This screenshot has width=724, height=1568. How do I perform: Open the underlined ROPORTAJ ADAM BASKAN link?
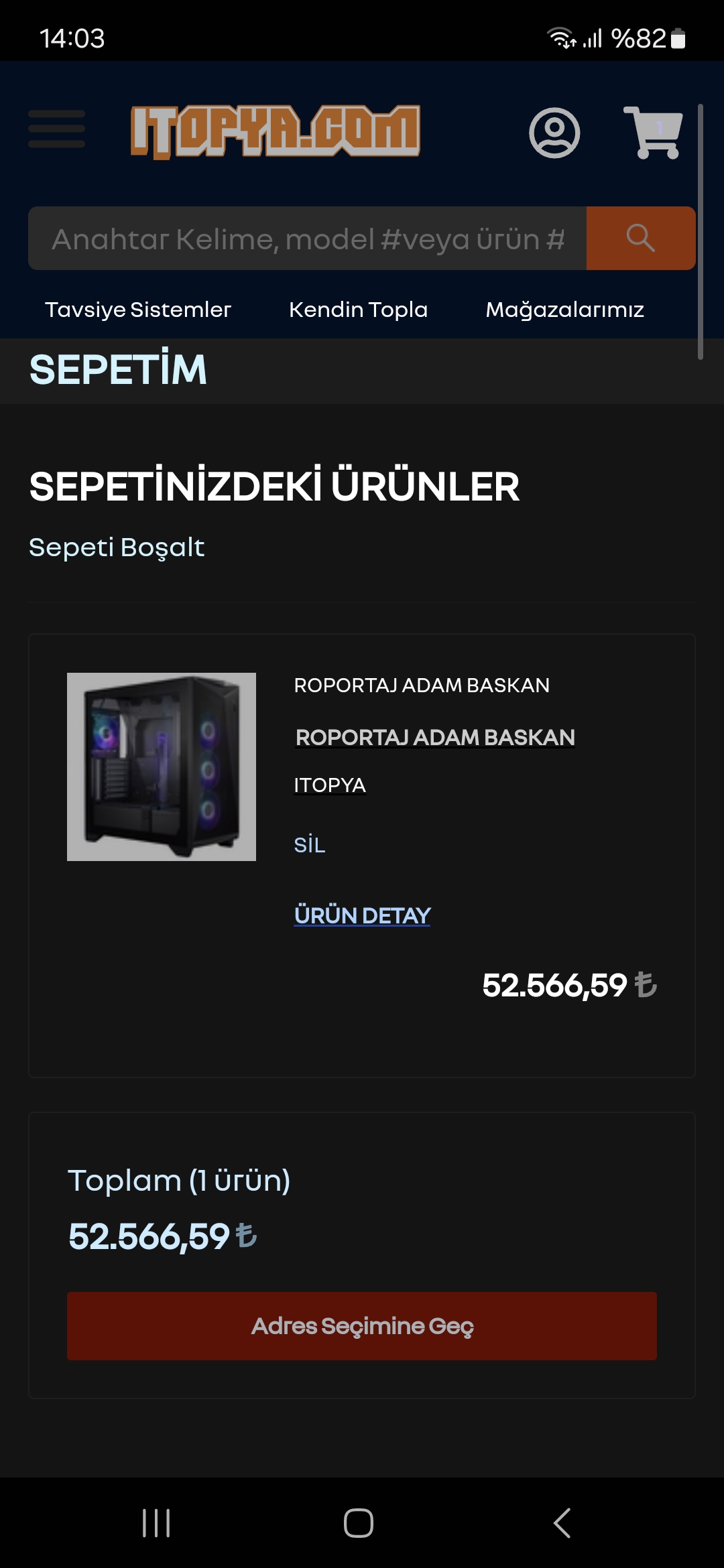(x=435, y=737)
